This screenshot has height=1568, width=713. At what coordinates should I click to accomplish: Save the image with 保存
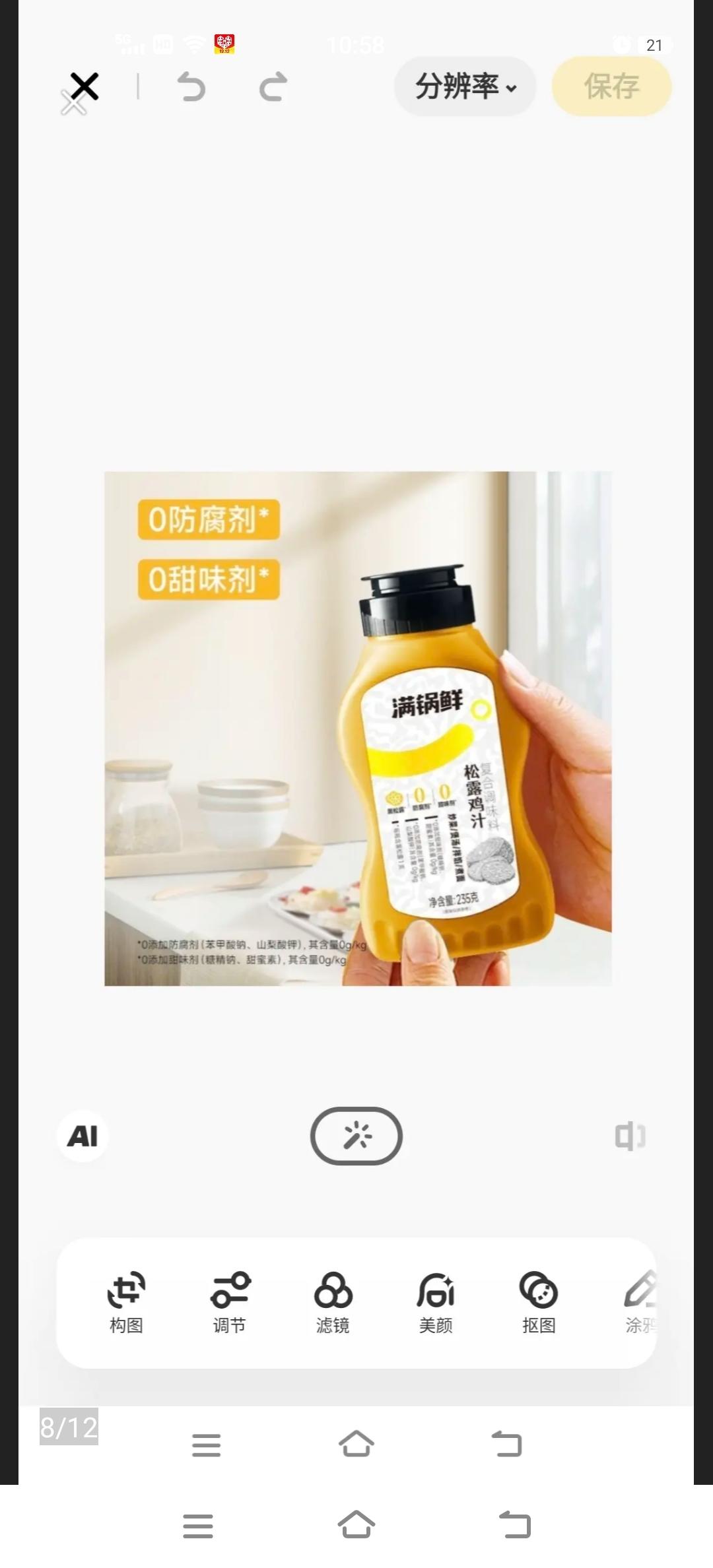612,86
